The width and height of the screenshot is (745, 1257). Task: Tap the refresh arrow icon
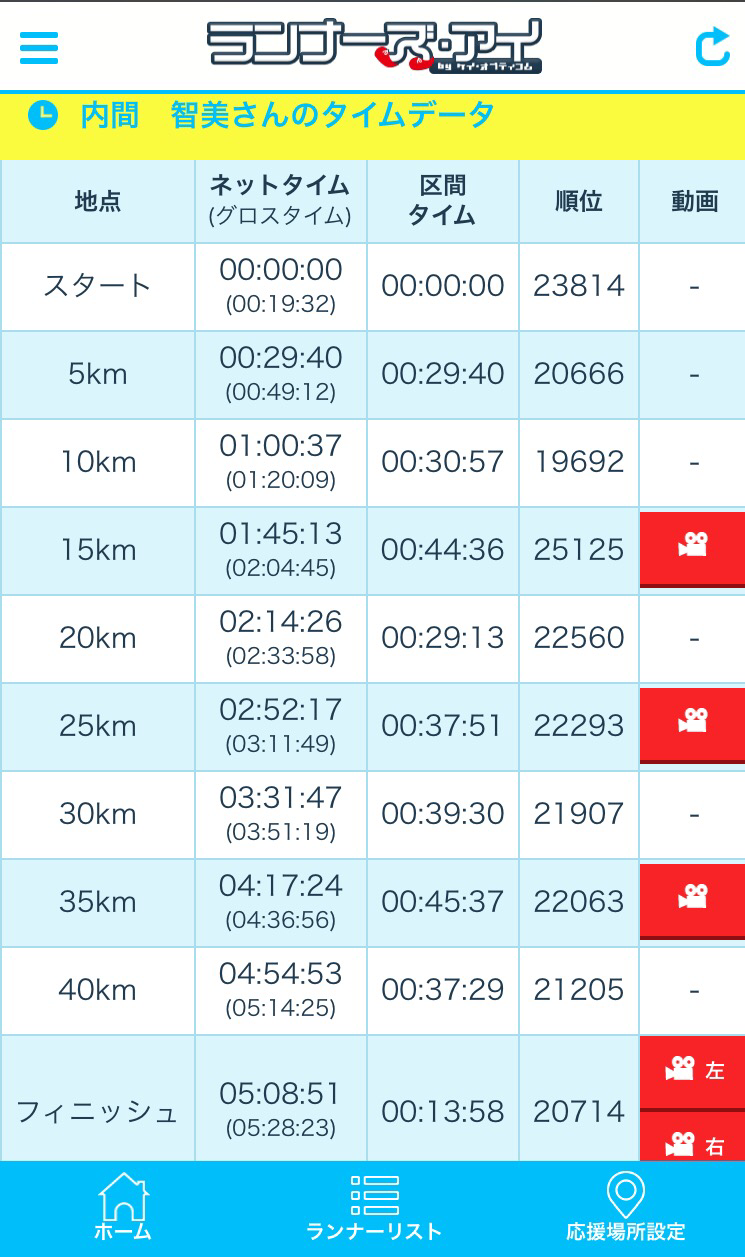(x=712, y=47)
